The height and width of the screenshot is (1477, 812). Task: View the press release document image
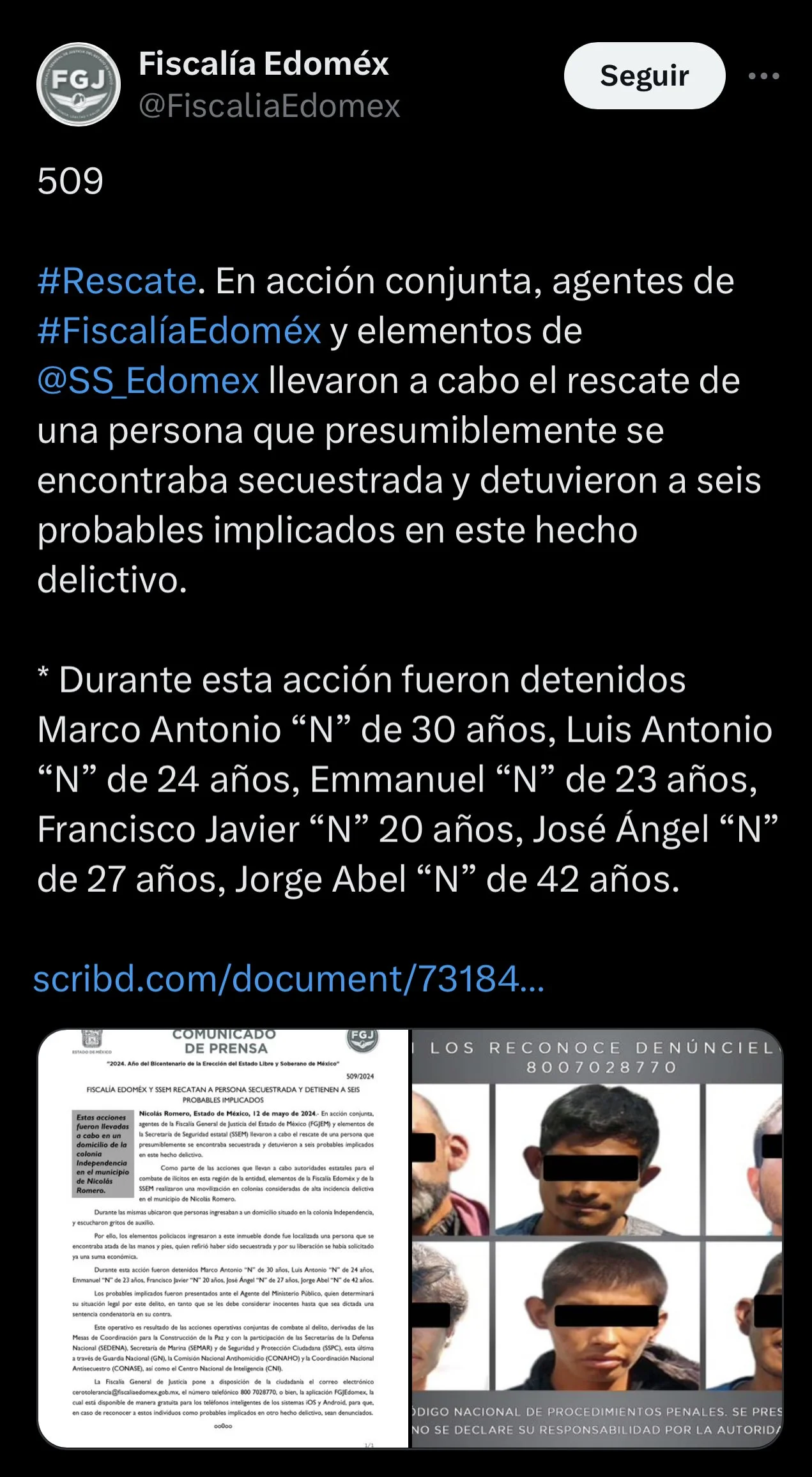[223, 1238]
